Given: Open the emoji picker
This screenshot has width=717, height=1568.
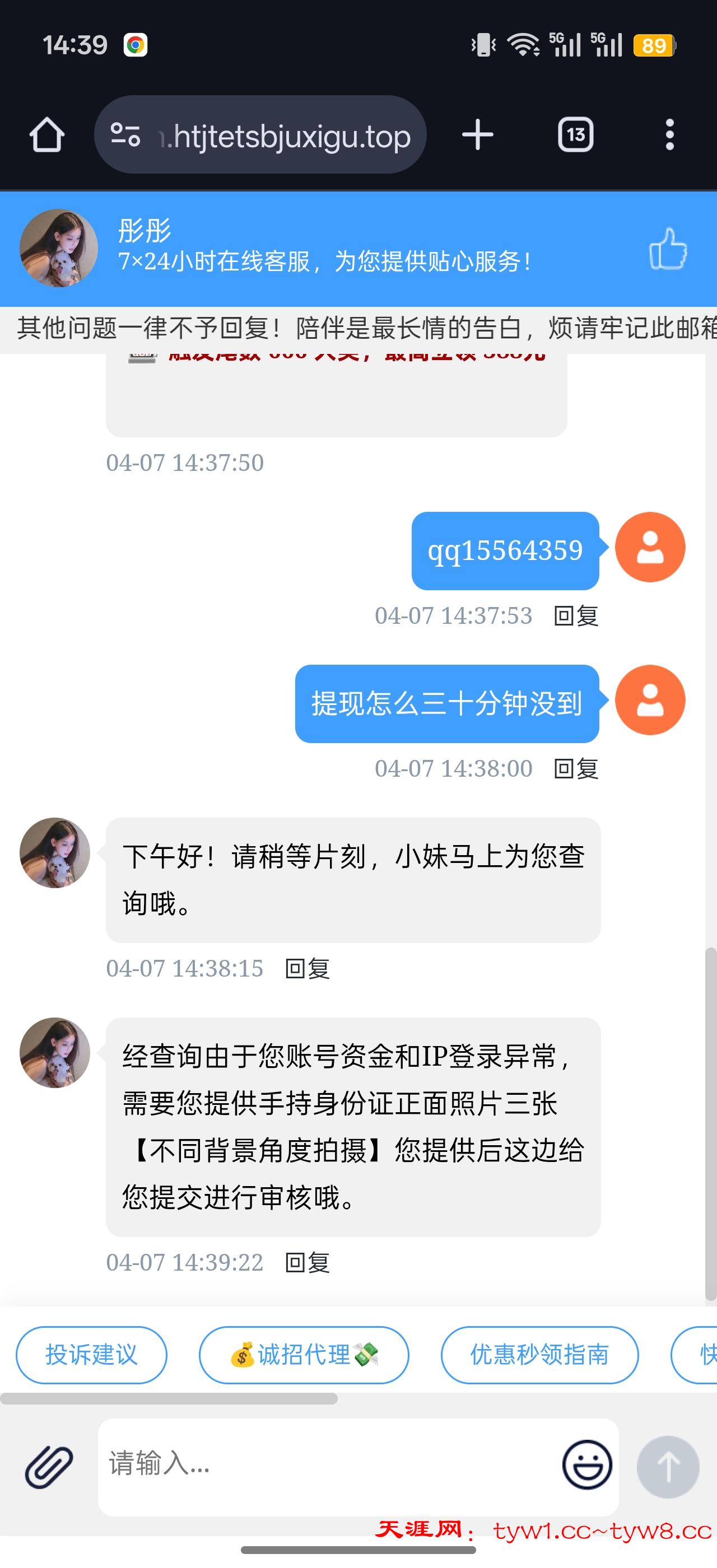Looking at the screenshot, I should pyautogui.click(x=586, y=1464).
